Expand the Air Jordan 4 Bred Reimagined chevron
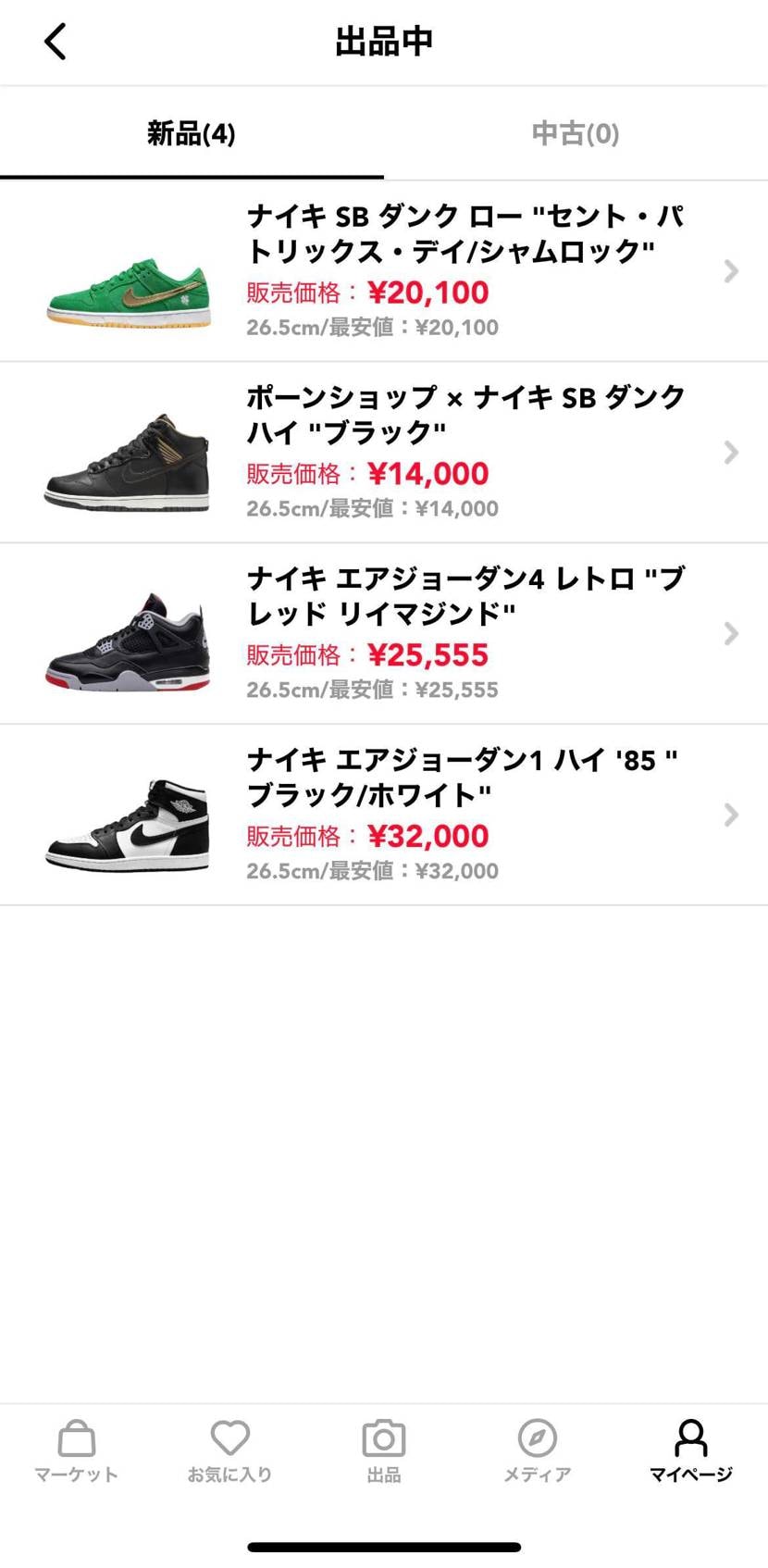The image size is (768, 1568). (x=732, y=634)
